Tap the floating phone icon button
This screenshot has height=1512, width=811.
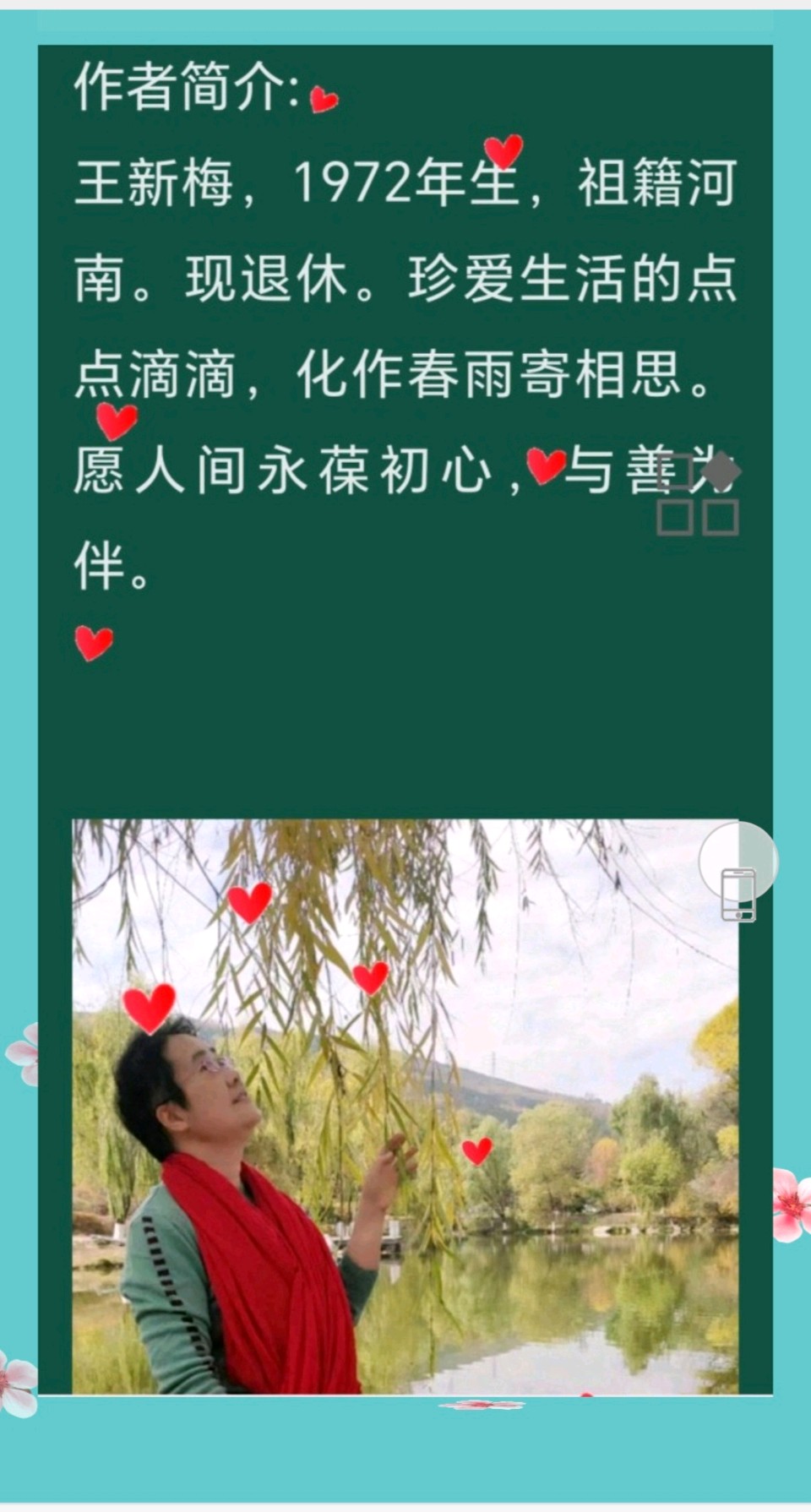738,894
